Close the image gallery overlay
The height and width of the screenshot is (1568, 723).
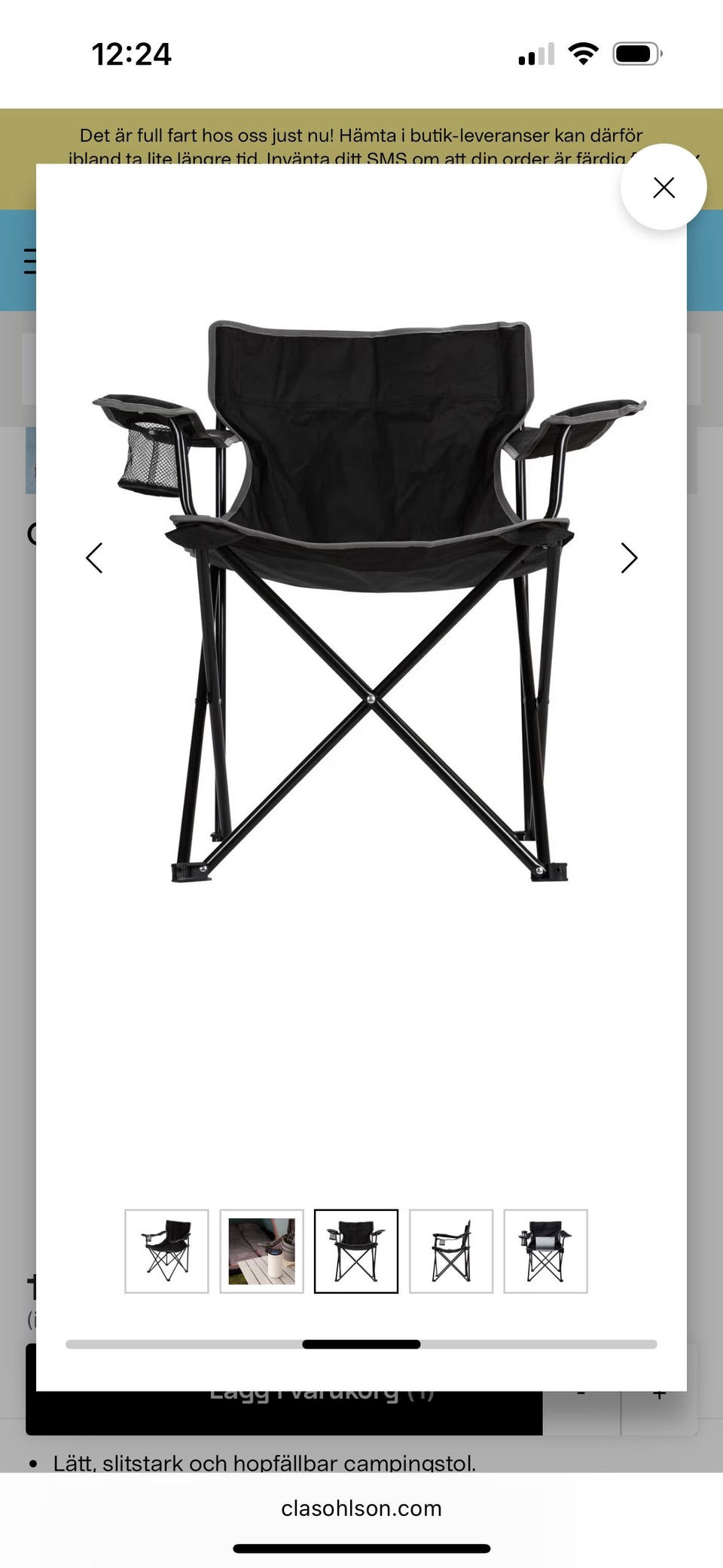(x=664, y=188)
